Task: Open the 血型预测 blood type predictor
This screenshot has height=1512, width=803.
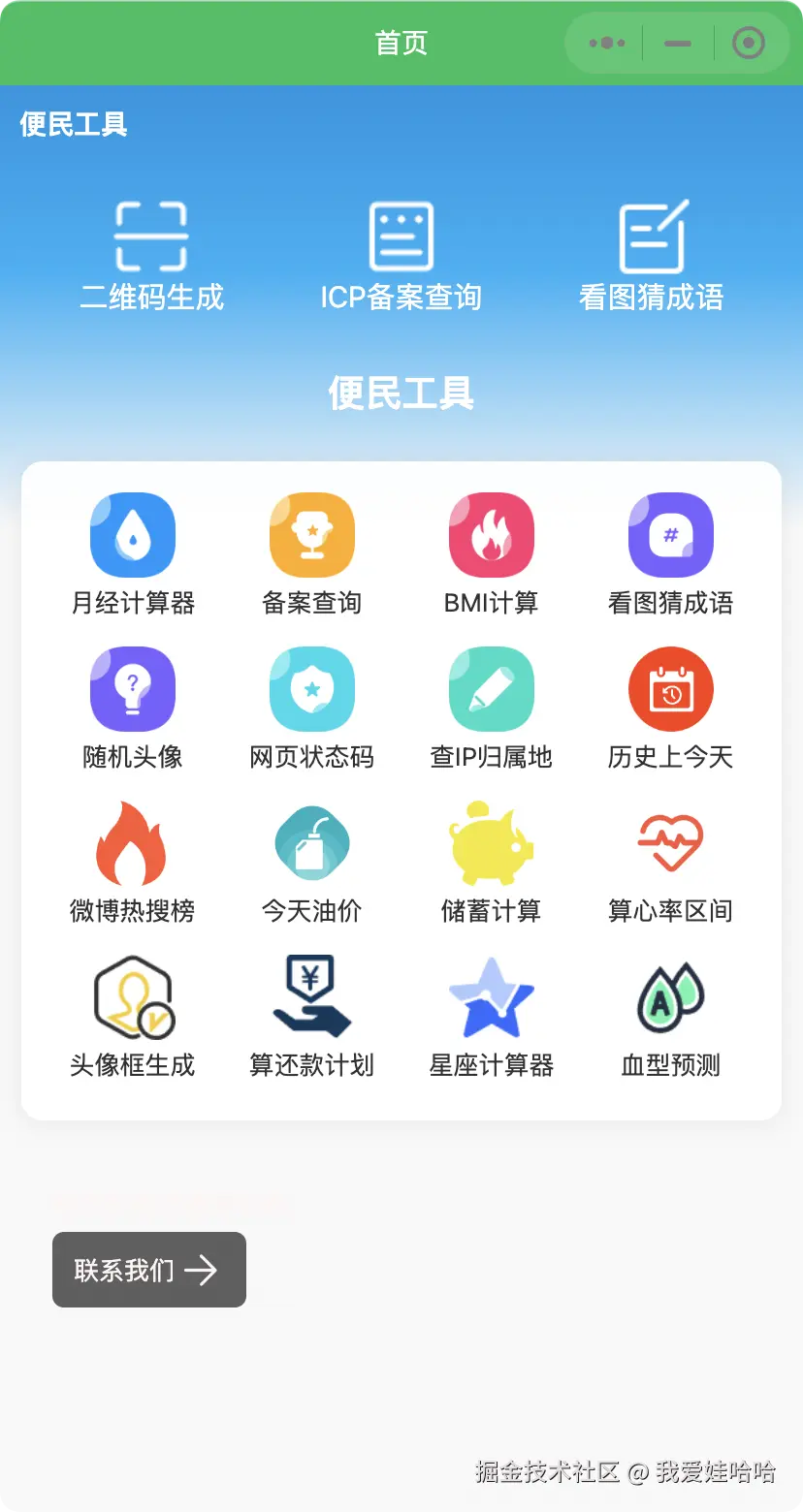Action: [x=670, y=1016]
